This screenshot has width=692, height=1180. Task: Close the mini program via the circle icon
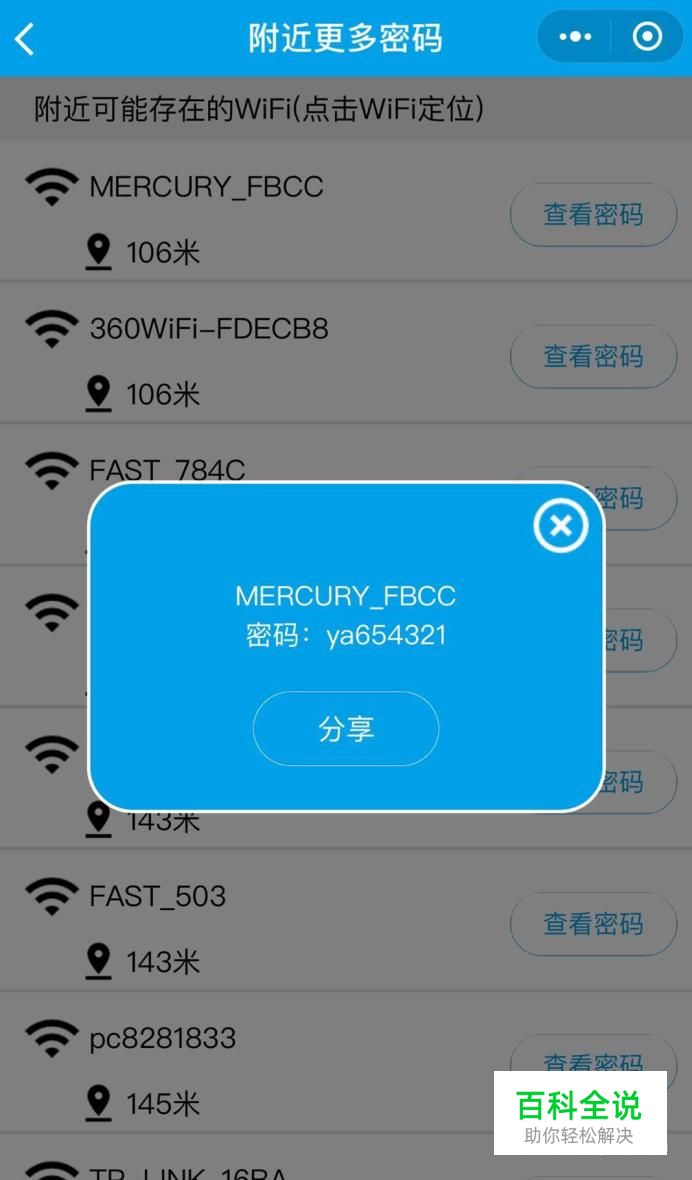(x=647, y=36)
